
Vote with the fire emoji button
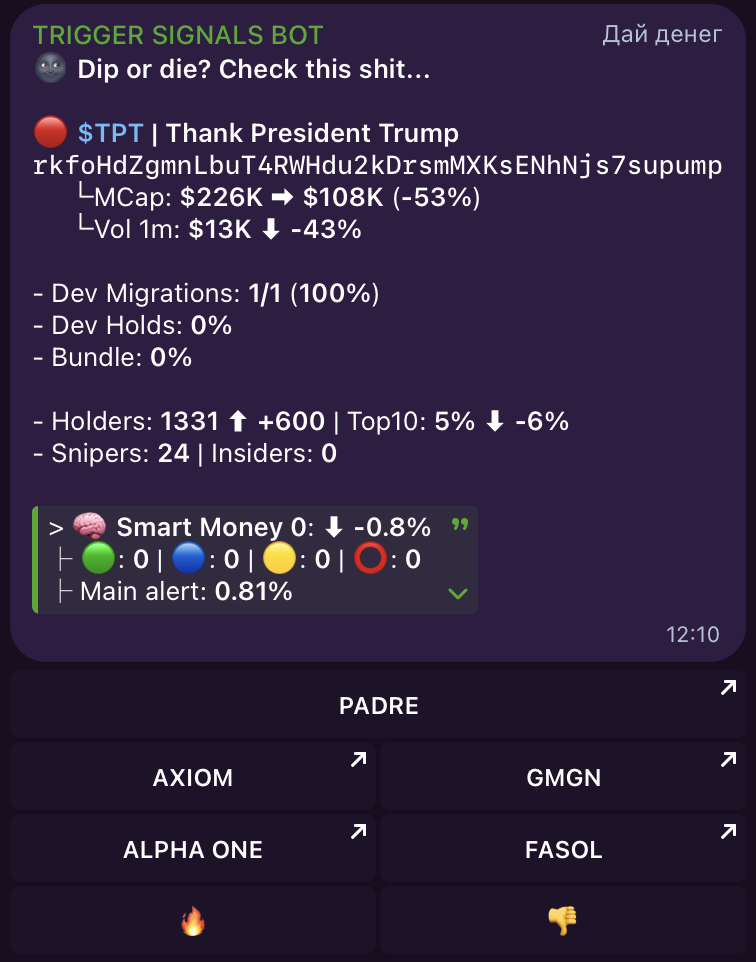193,921
